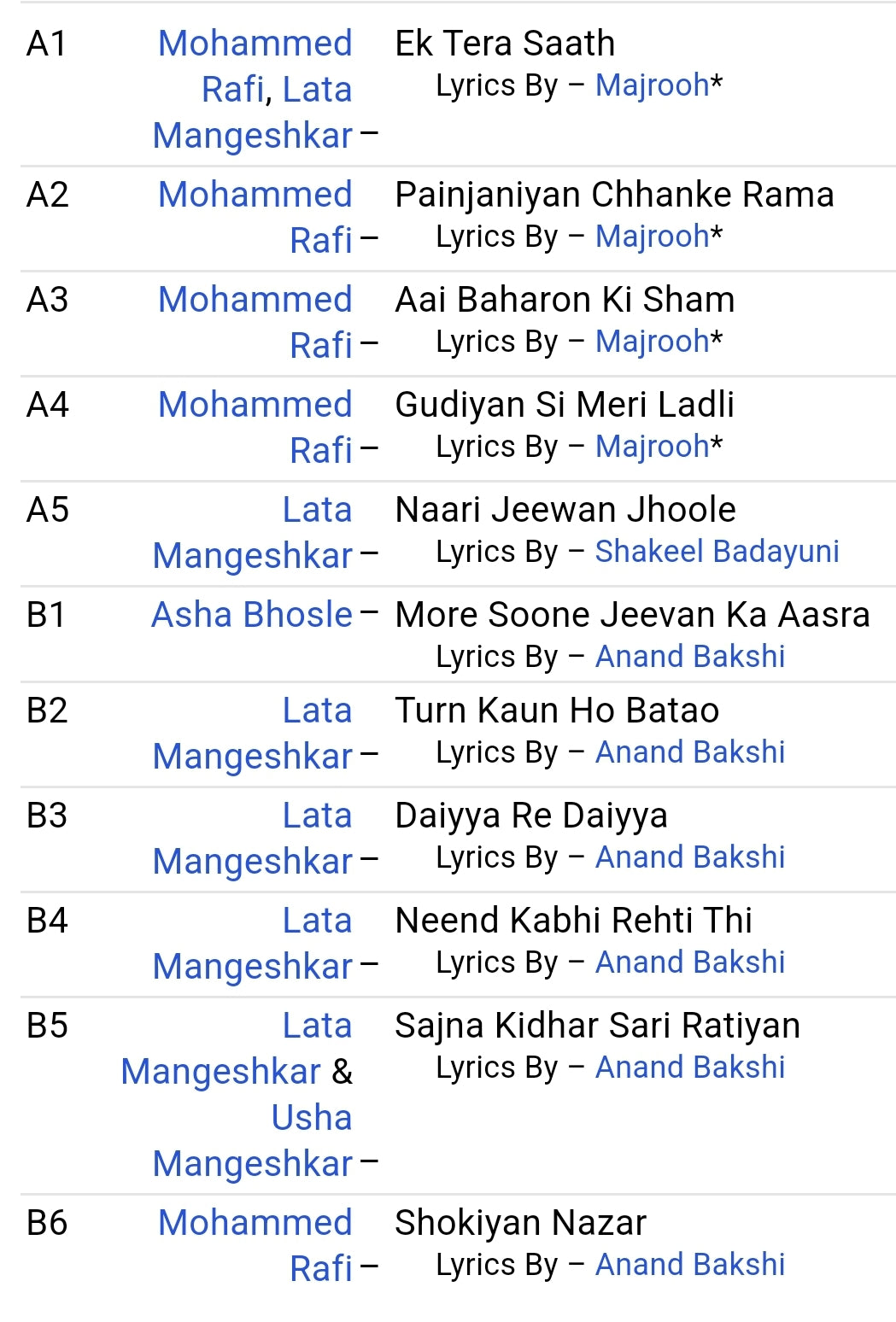896x1322 pixels.
Task: Open Lata Mangeshkar link on track A1
Action: pos(252,136)
